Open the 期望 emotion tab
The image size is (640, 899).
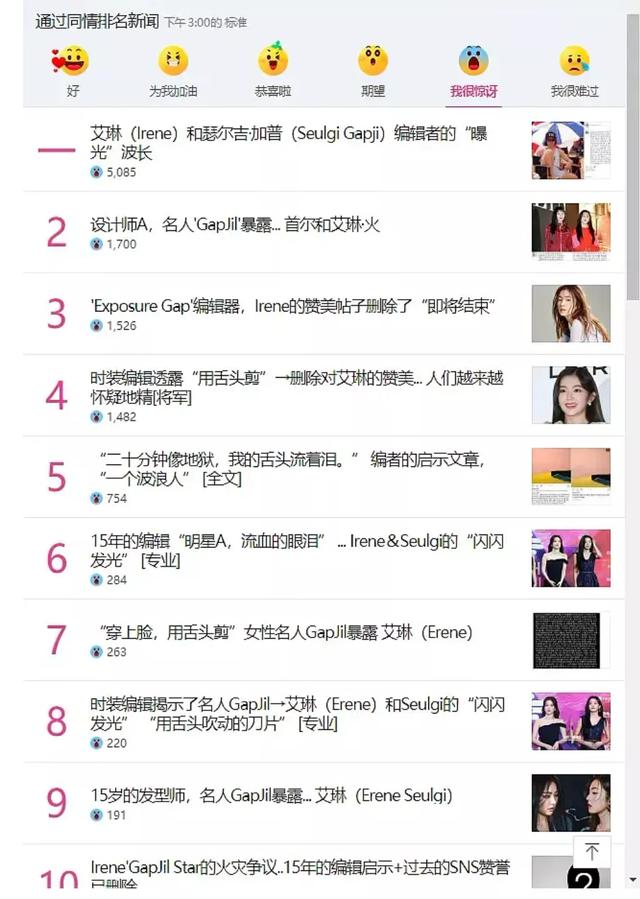[x=372, y=71]
